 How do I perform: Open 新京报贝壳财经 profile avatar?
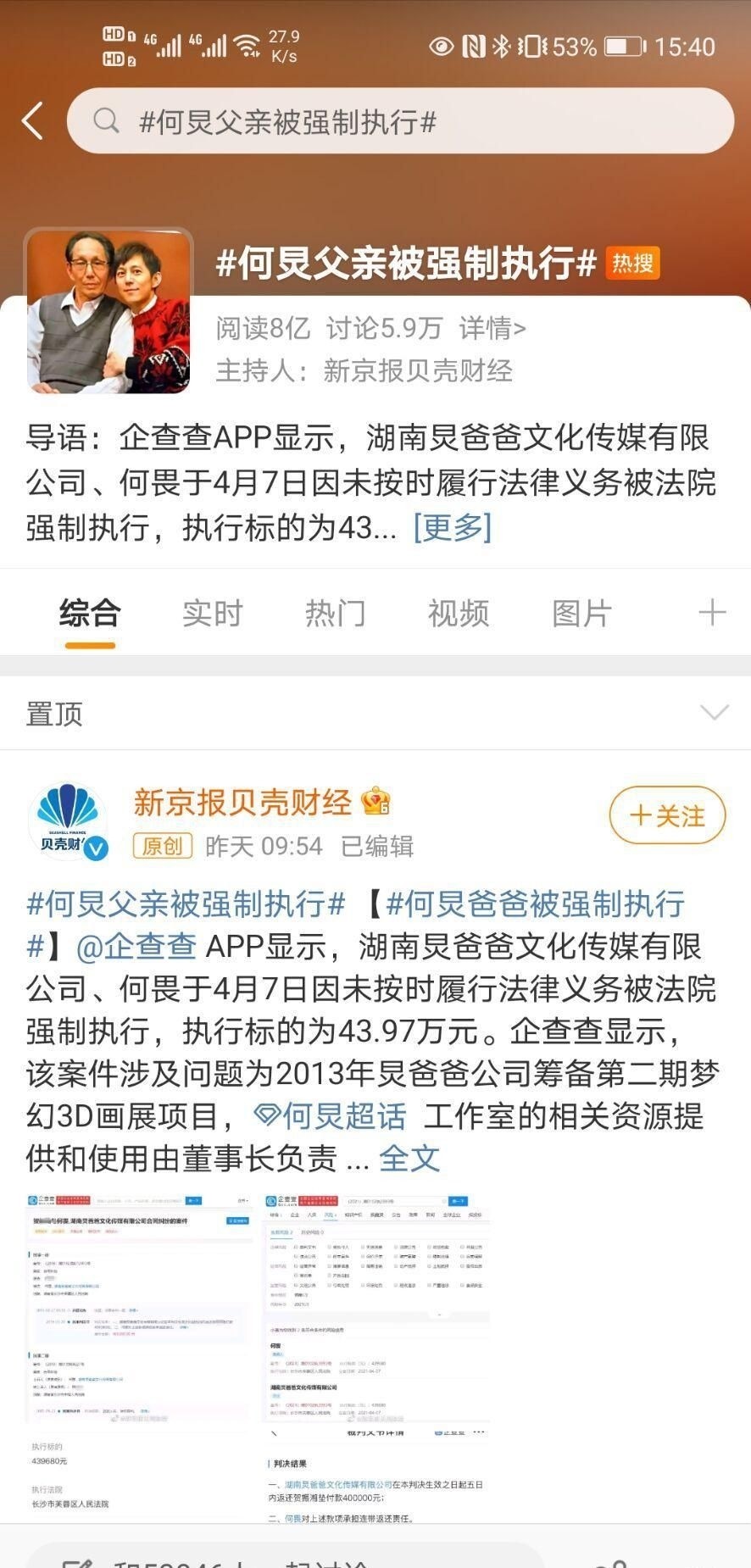click(70, 820)
